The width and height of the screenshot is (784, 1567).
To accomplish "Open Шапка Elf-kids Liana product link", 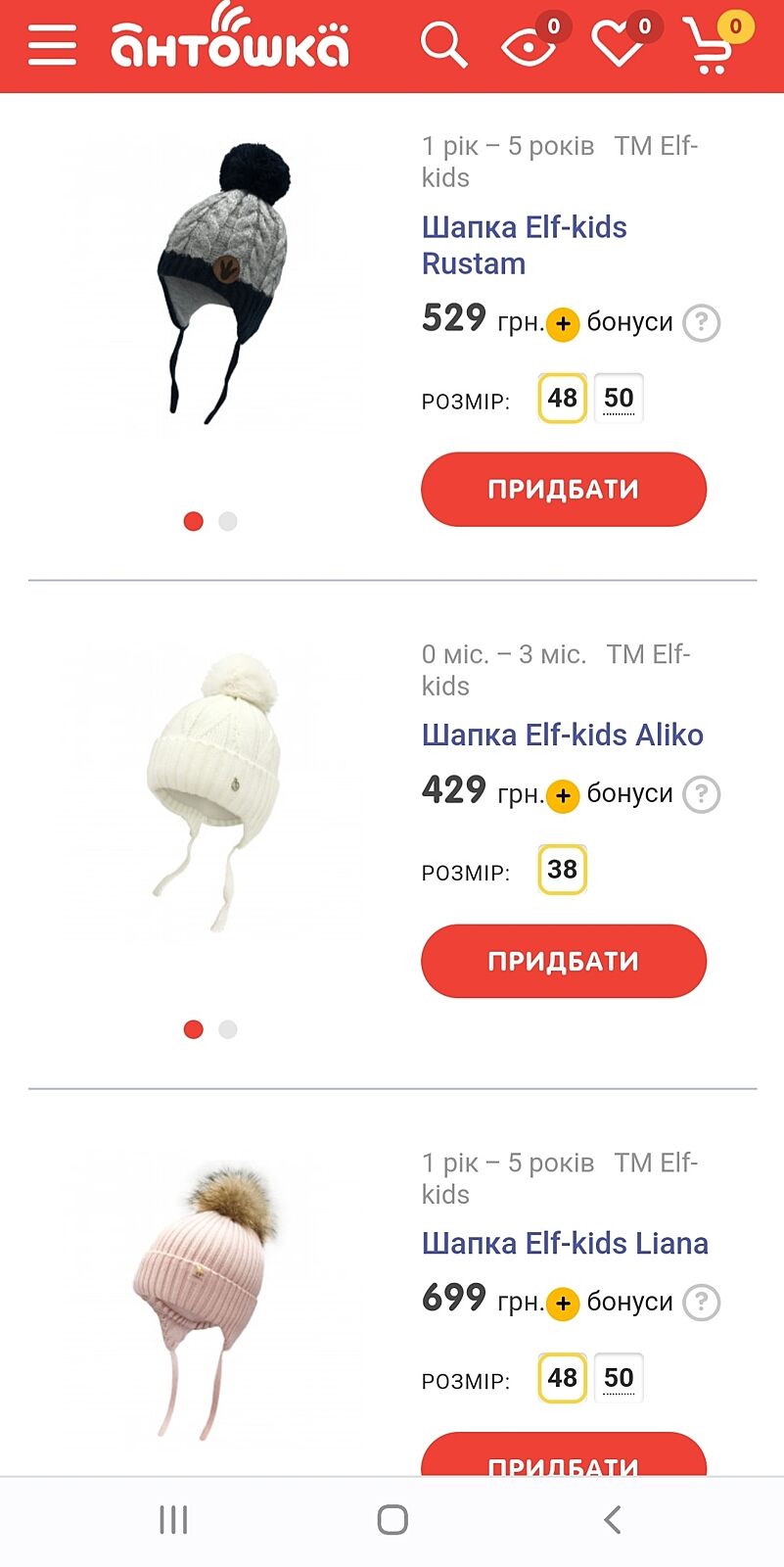I will point(565,1243).
